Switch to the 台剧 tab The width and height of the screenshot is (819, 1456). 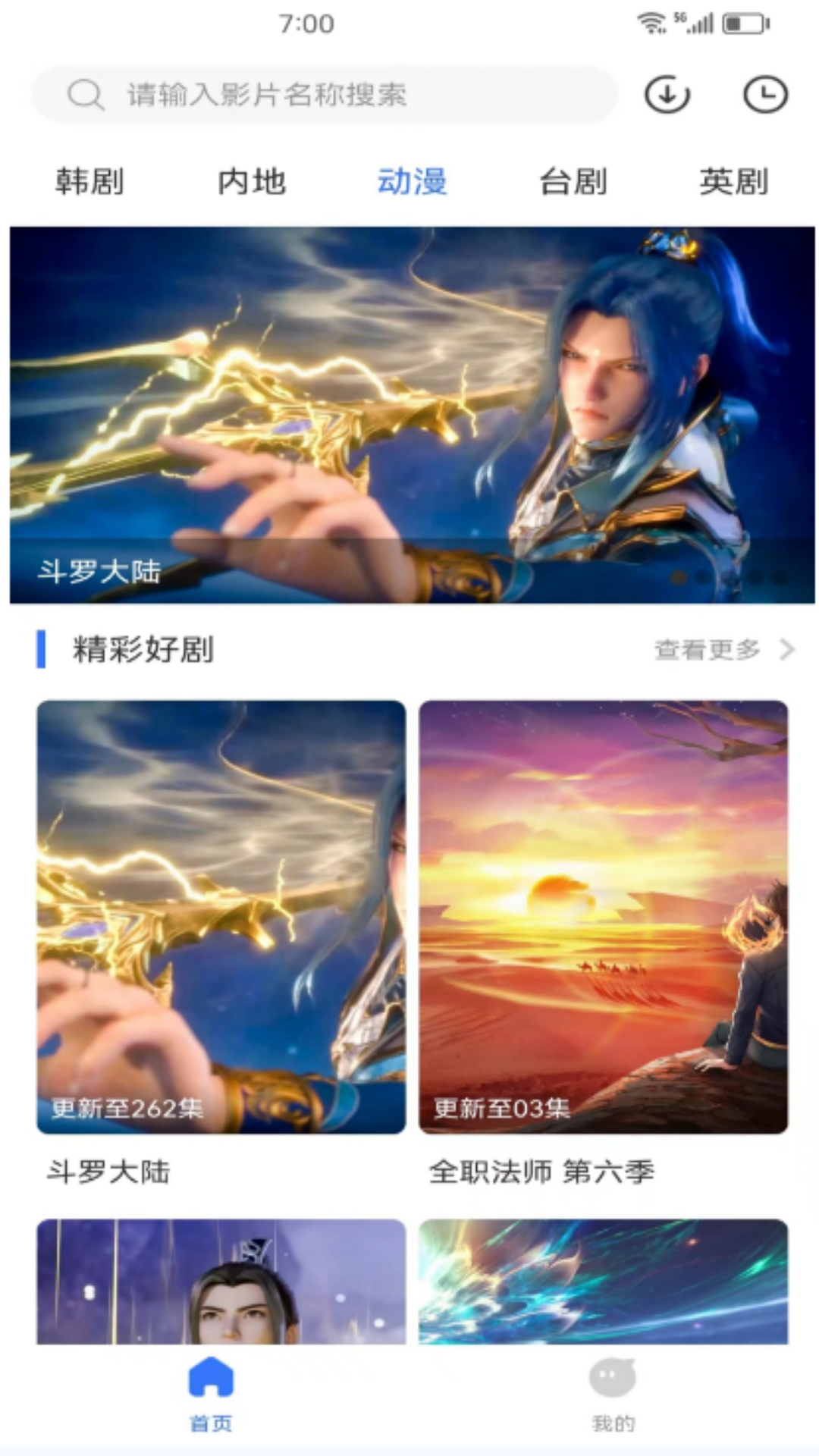573,182
